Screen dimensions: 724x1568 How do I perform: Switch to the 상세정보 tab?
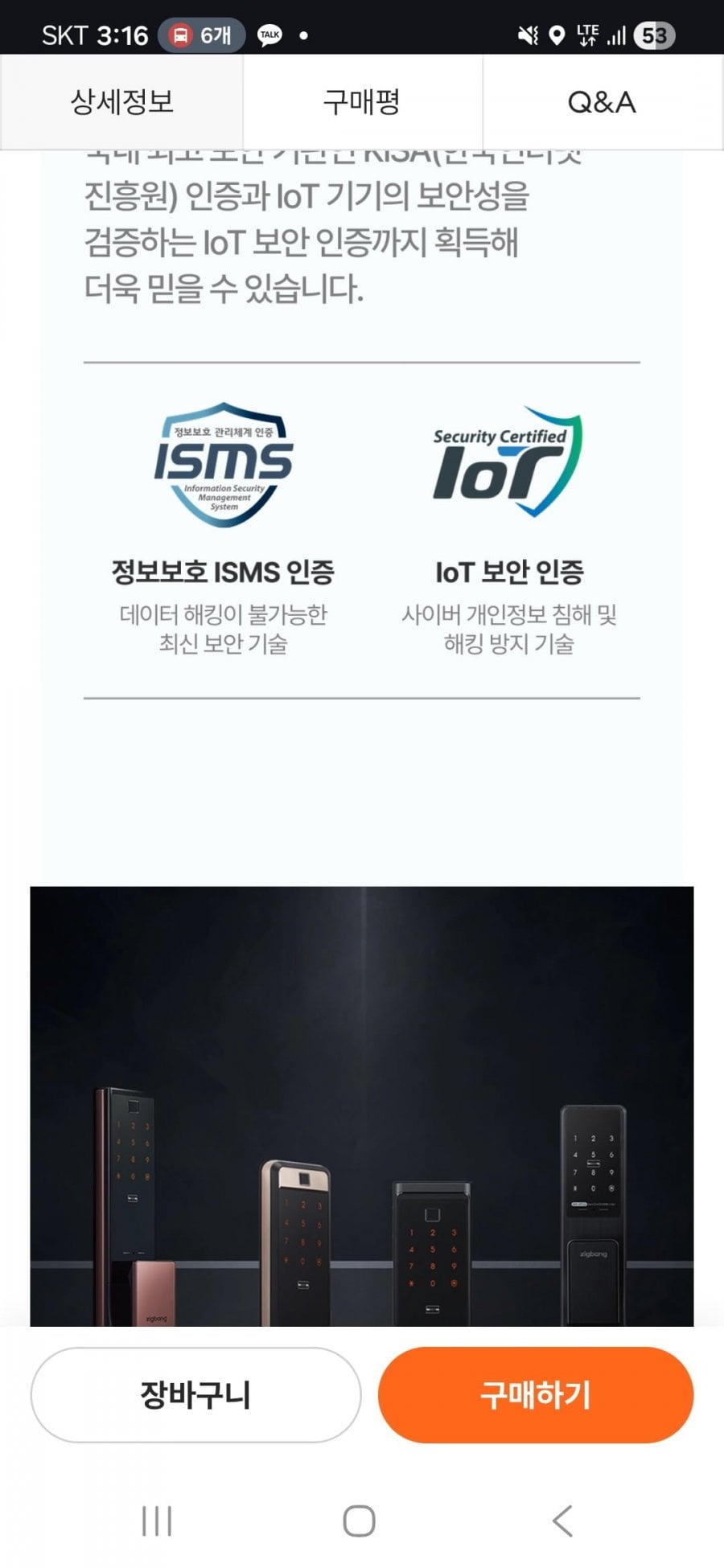tap(121, 102)
